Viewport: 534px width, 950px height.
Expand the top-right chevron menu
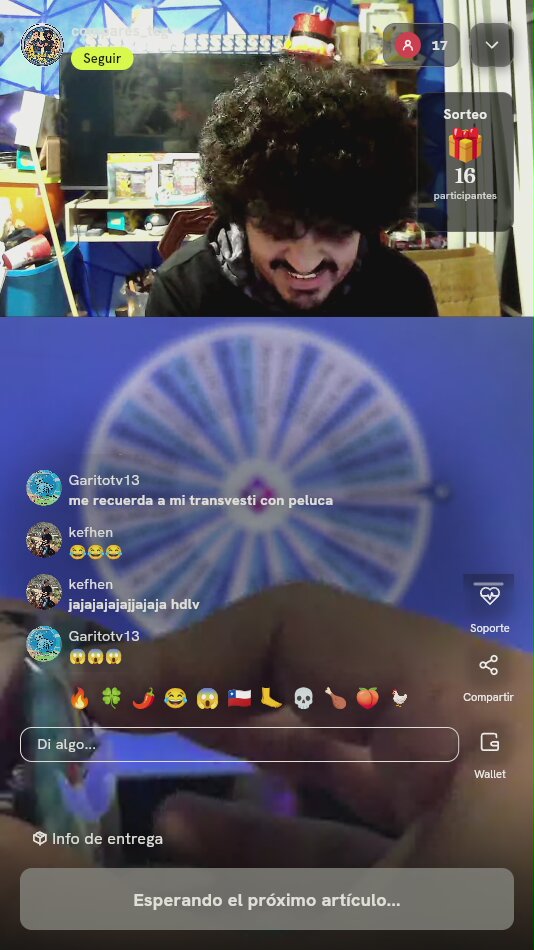(492, 45)
